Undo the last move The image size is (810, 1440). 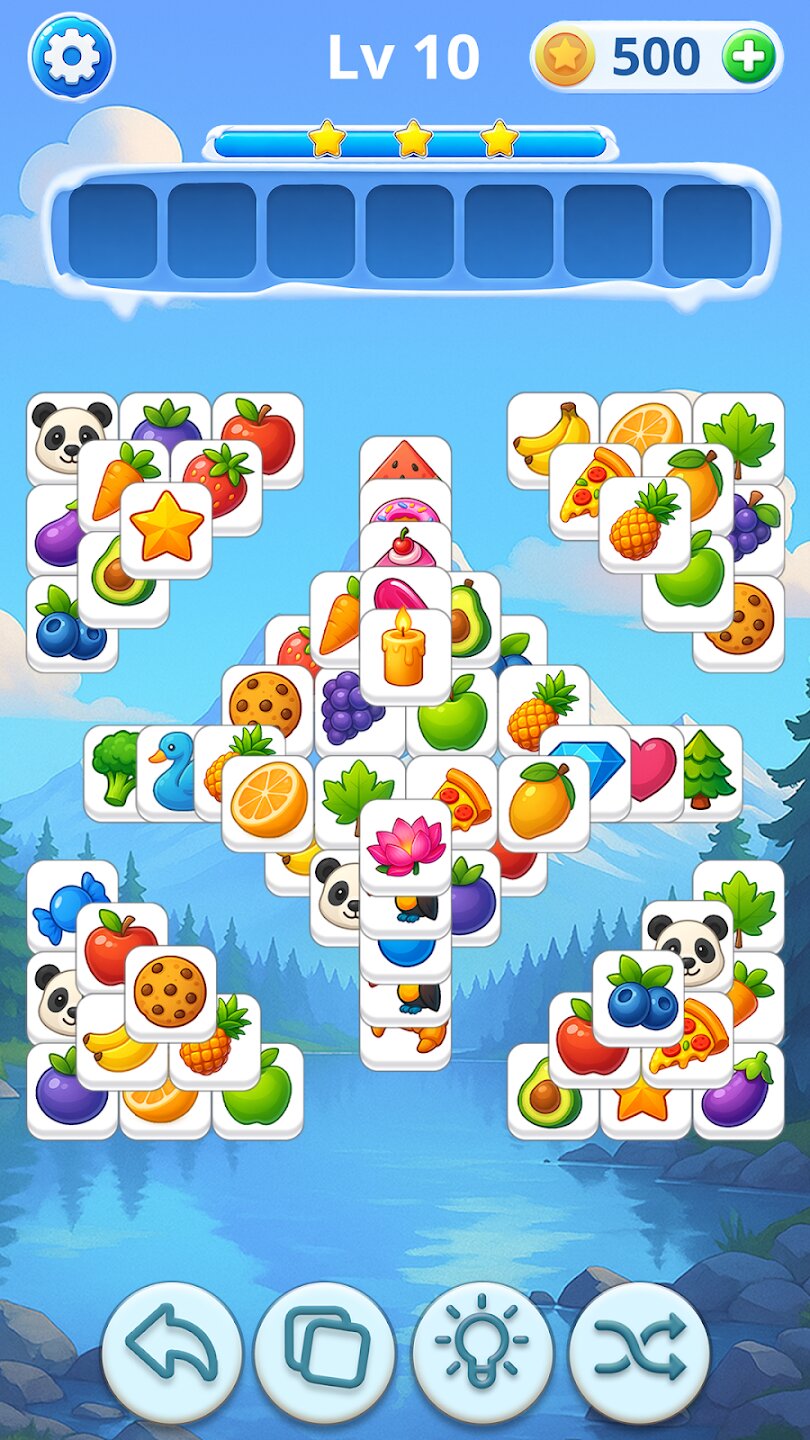tap(172, 1352)
